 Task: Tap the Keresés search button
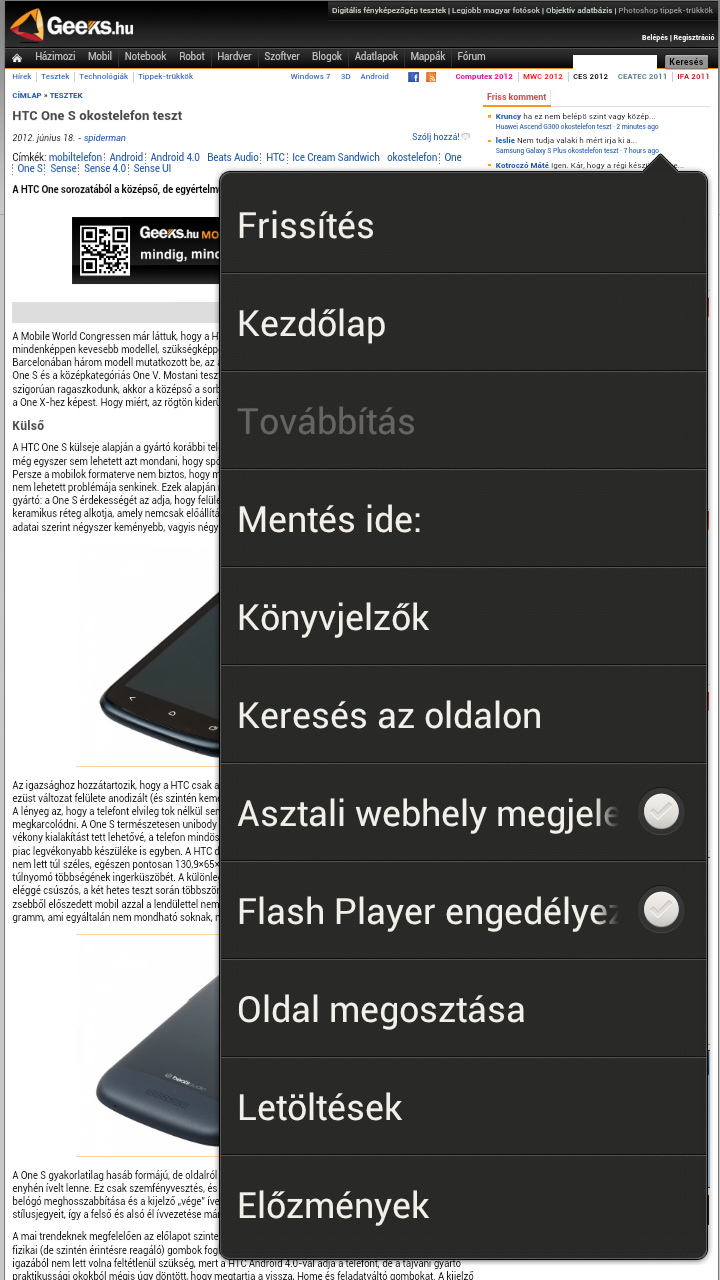pyautogui.click(x=686, y=62)
